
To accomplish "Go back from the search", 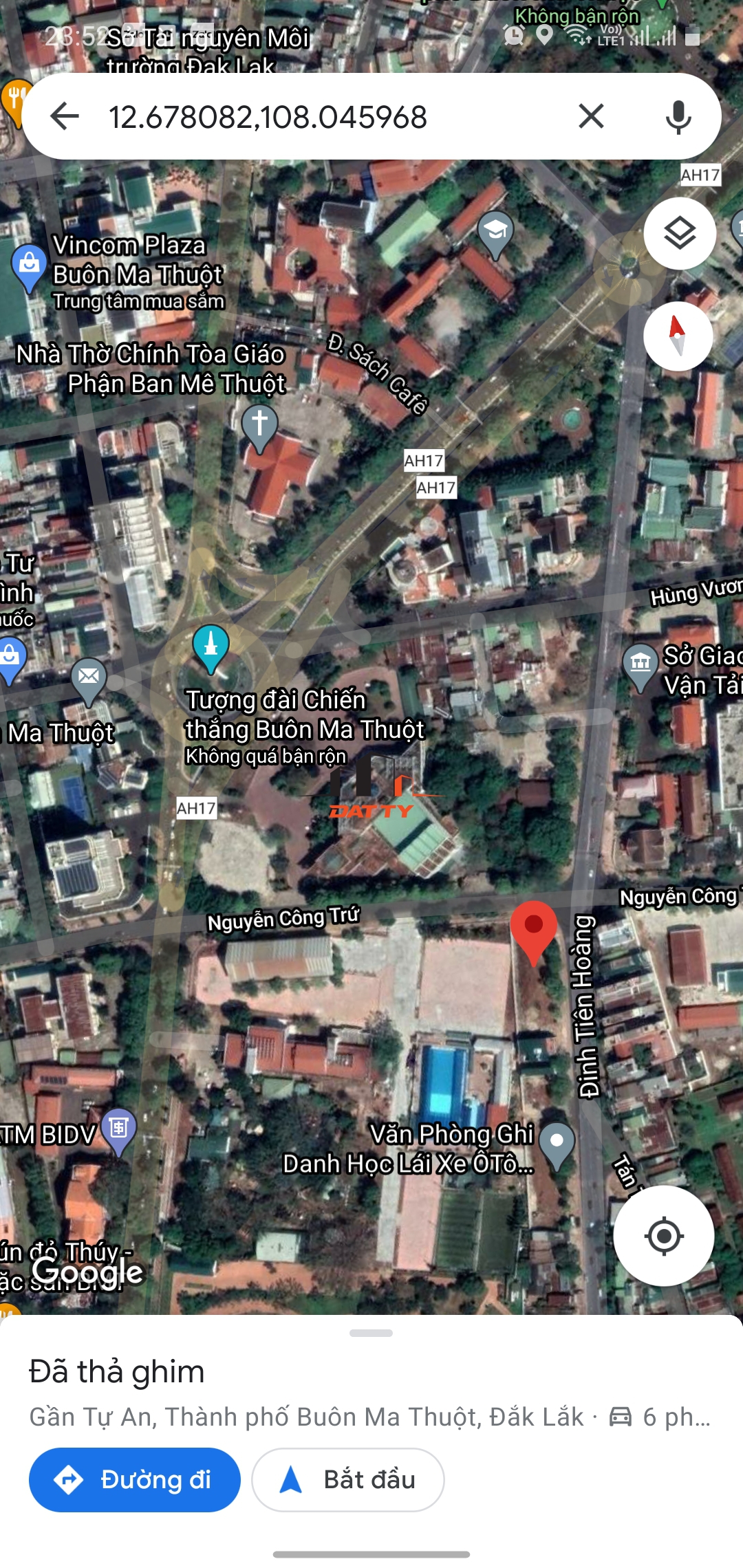I will click(65, 116).
